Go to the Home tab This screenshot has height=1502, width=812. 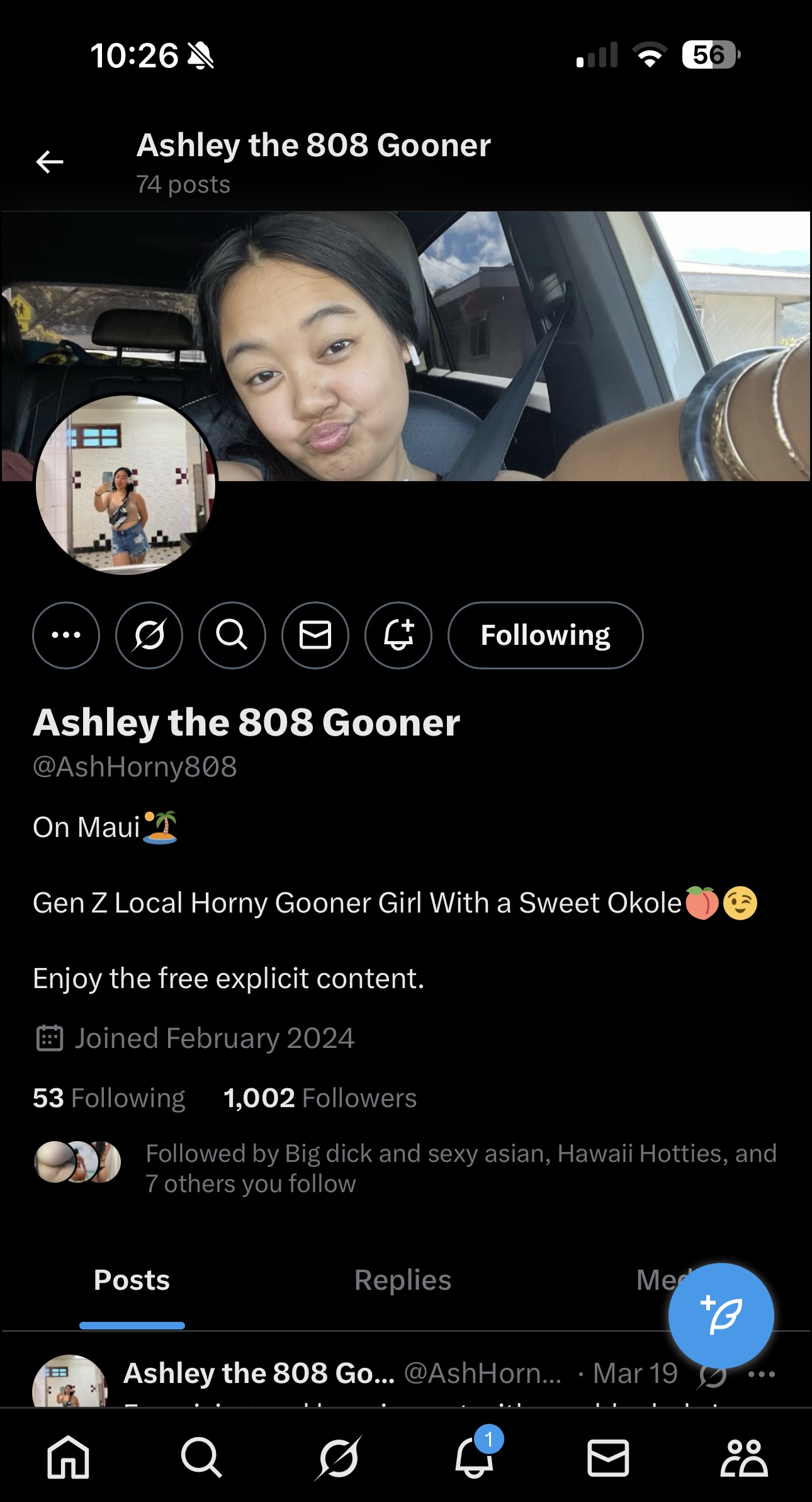[x=68, y=1457]
